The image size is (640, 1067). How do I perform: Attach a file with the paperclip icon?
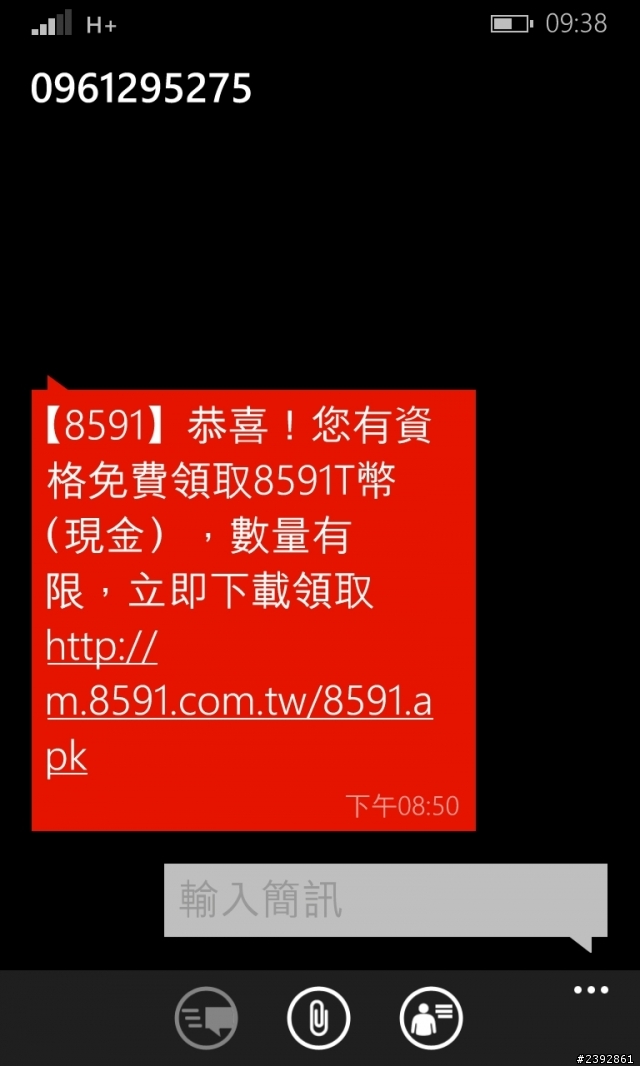click(318, 1018)
